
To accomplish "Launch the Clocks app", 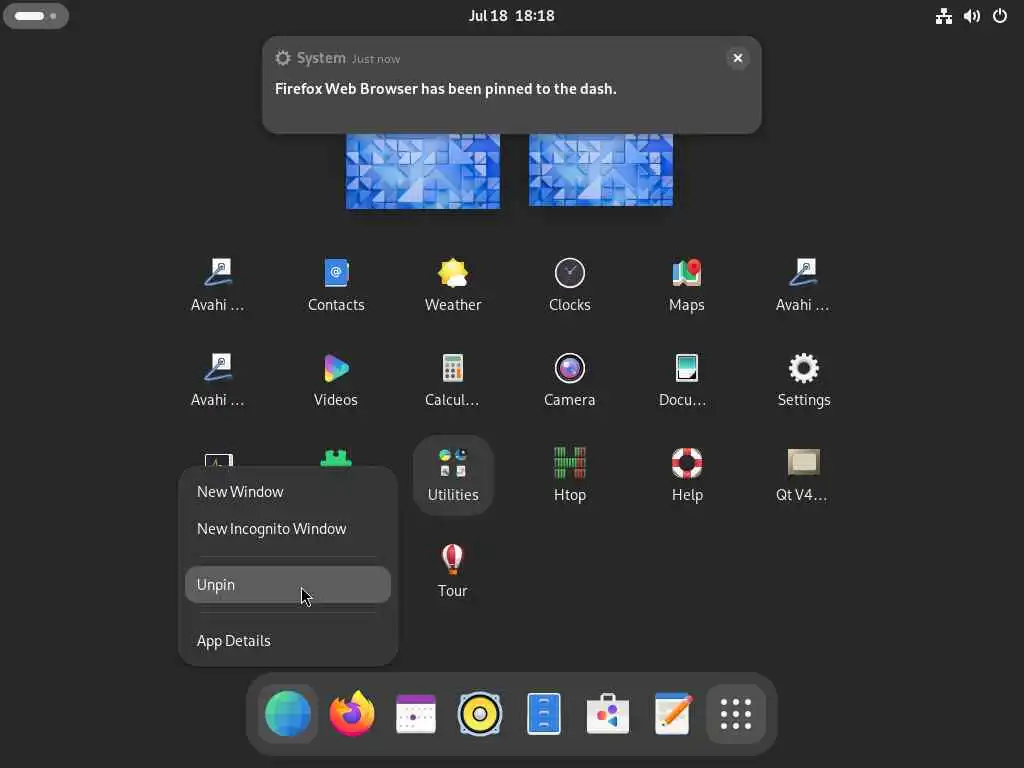I will [x=570, y=285].
